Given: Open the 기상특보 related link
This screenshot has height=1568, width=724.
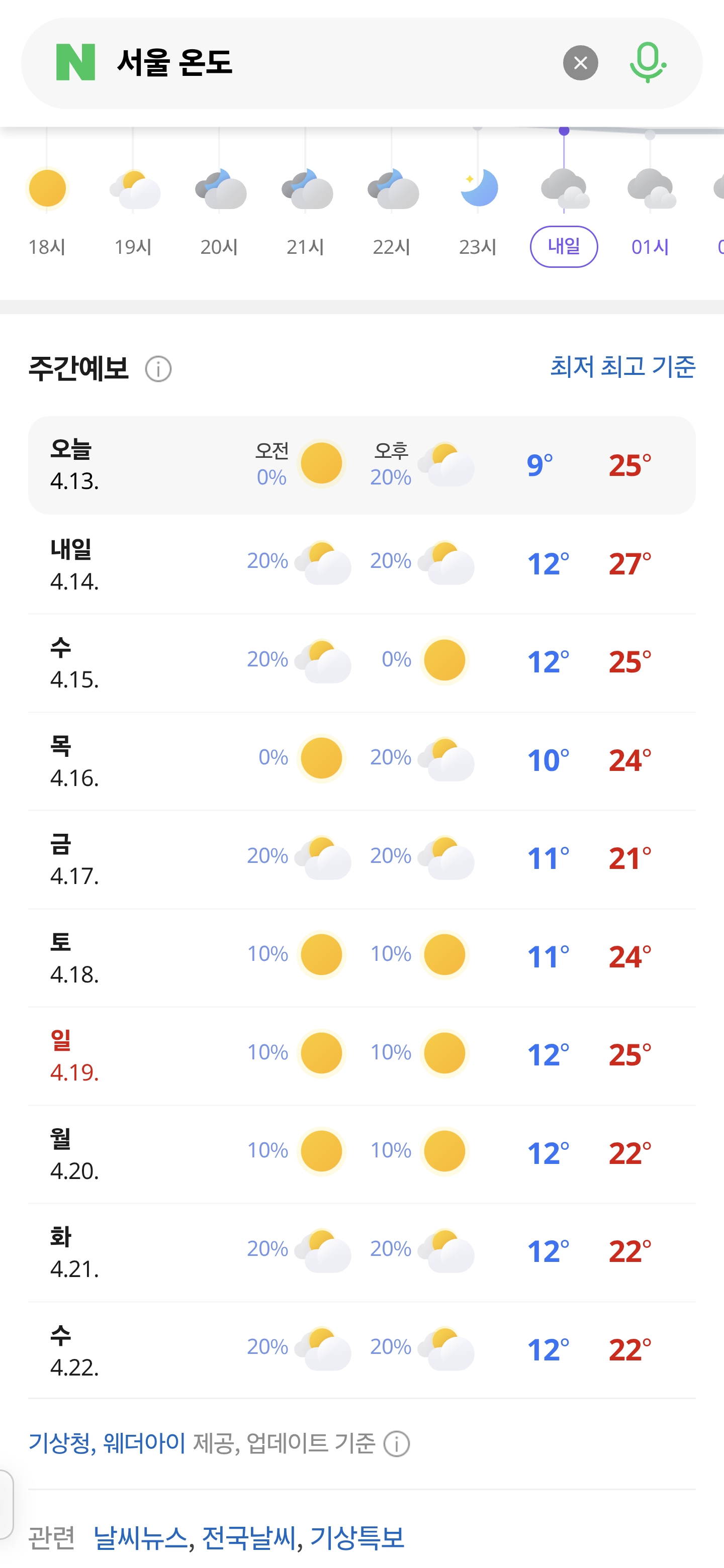Looking at the screenshot, I should click(357, 1537).
